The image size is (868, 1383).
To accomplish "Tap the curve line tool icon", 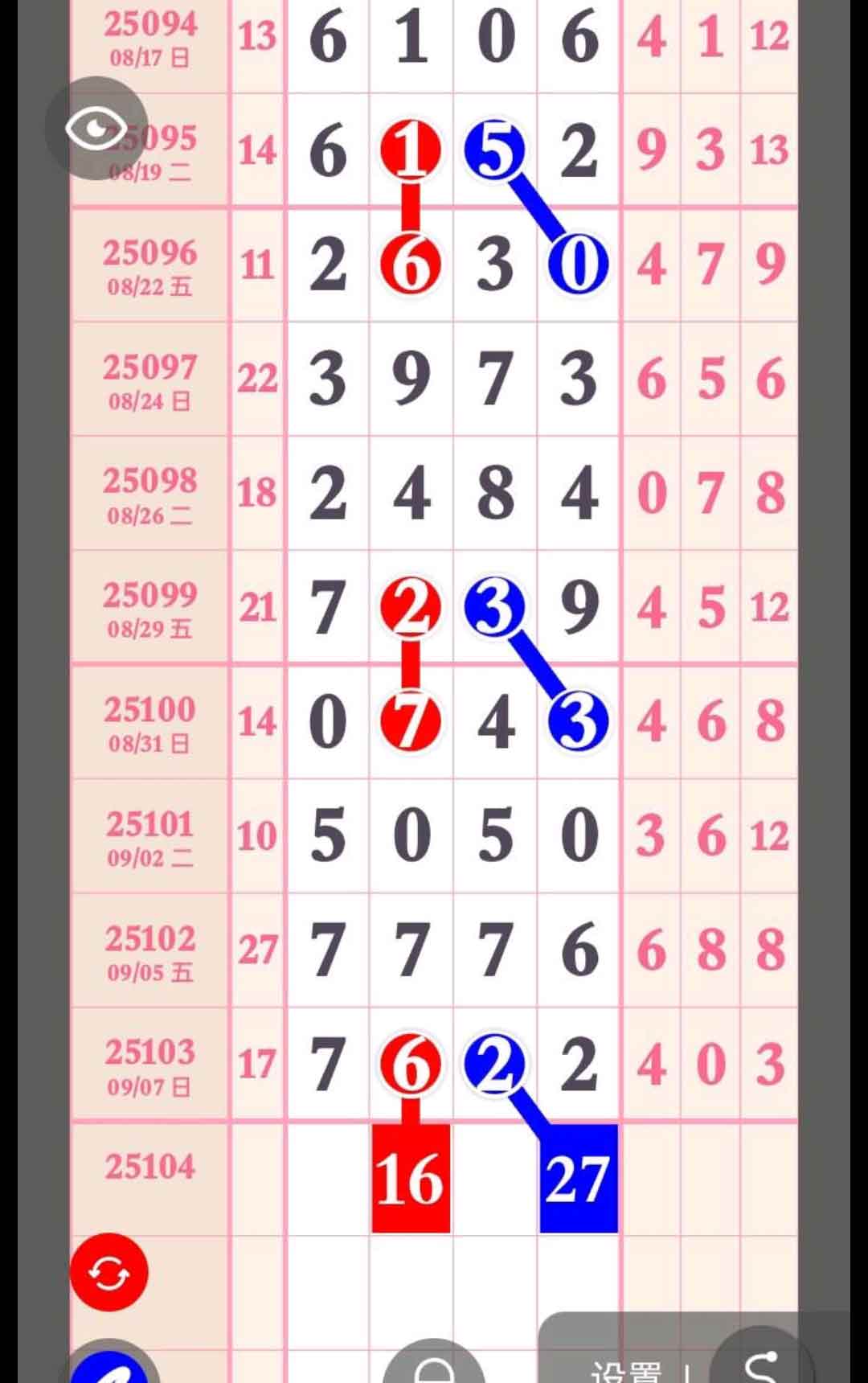I will 759,1365.
